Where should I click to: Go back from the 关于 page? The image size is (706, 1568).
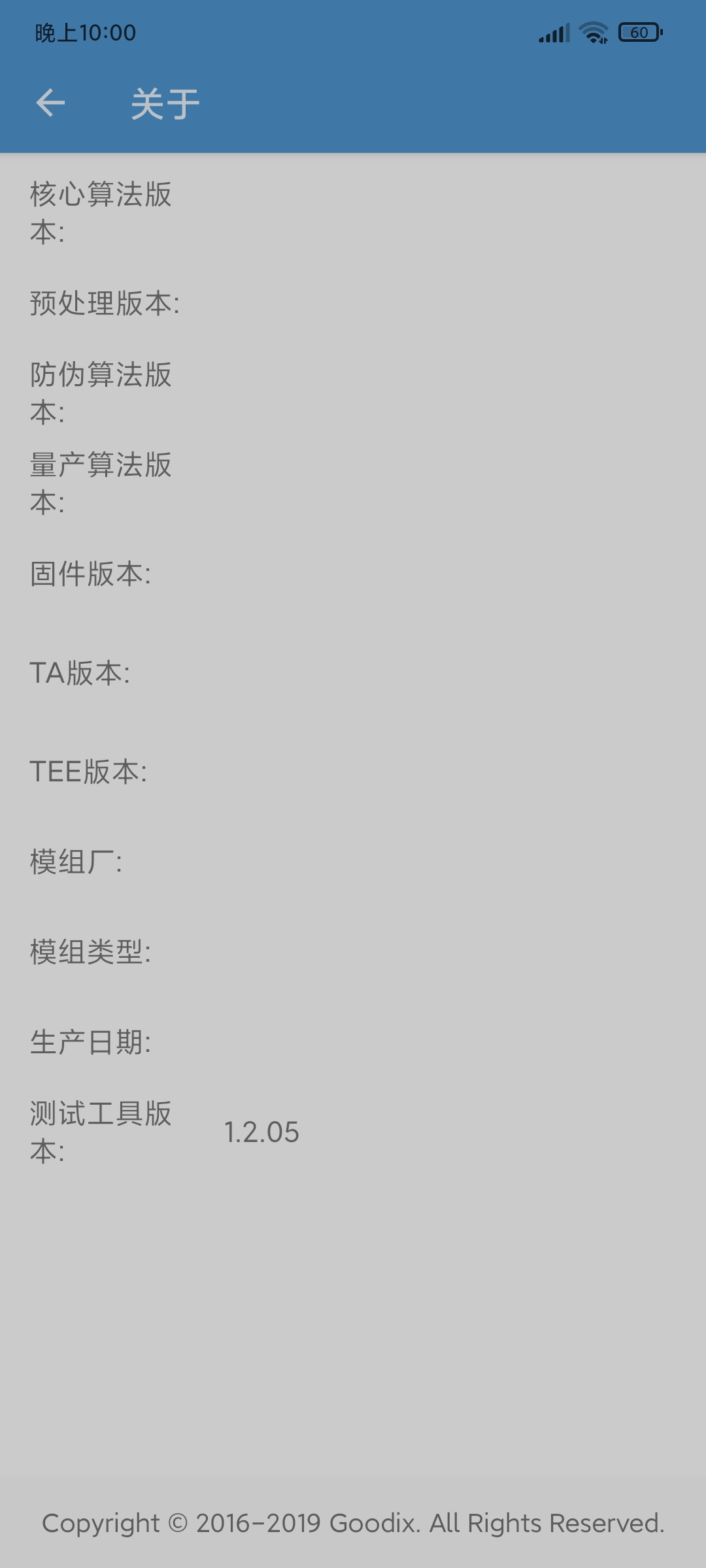(x=50, y=103)
